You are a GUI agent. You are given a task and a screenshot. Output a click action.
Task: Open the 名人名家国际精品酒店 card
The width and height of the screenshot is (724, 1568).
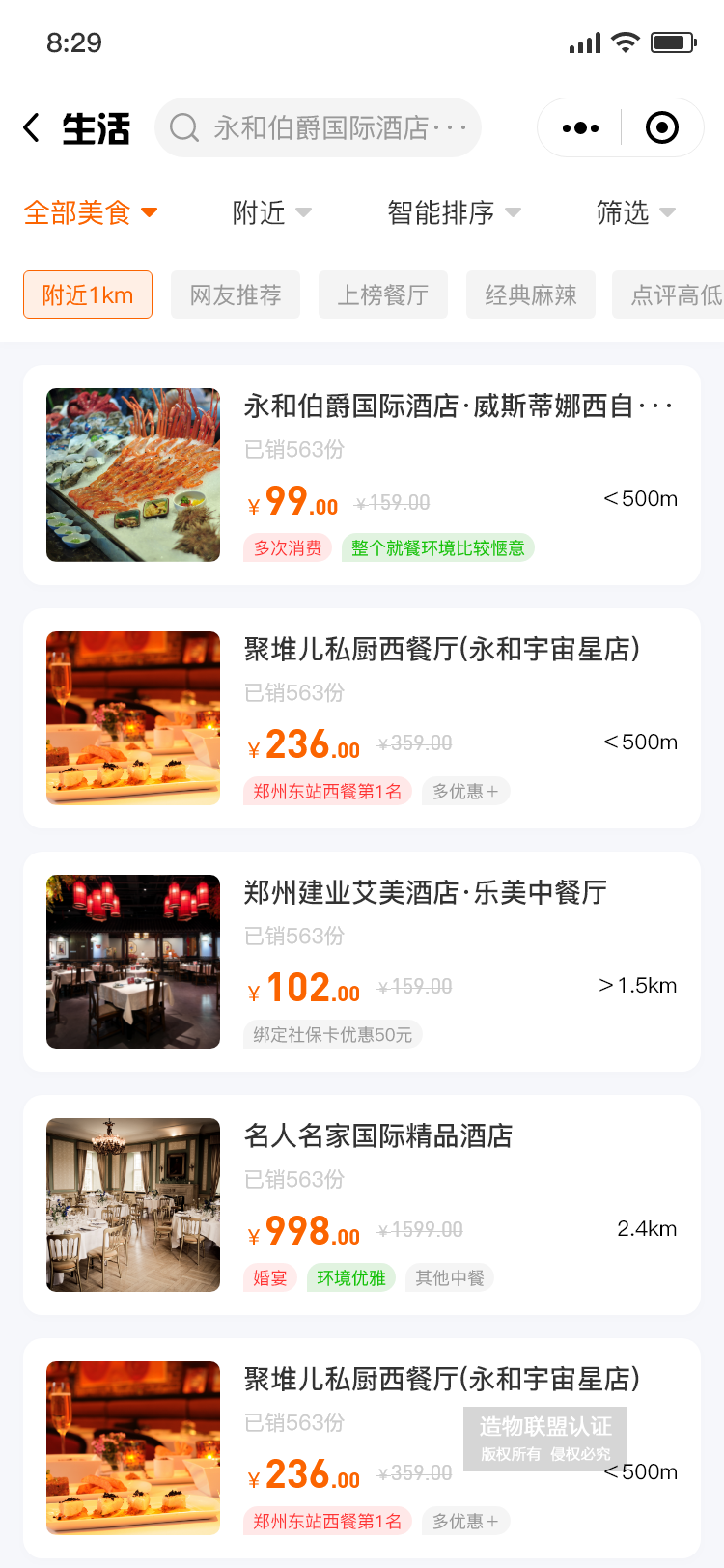coord(362,1205)
